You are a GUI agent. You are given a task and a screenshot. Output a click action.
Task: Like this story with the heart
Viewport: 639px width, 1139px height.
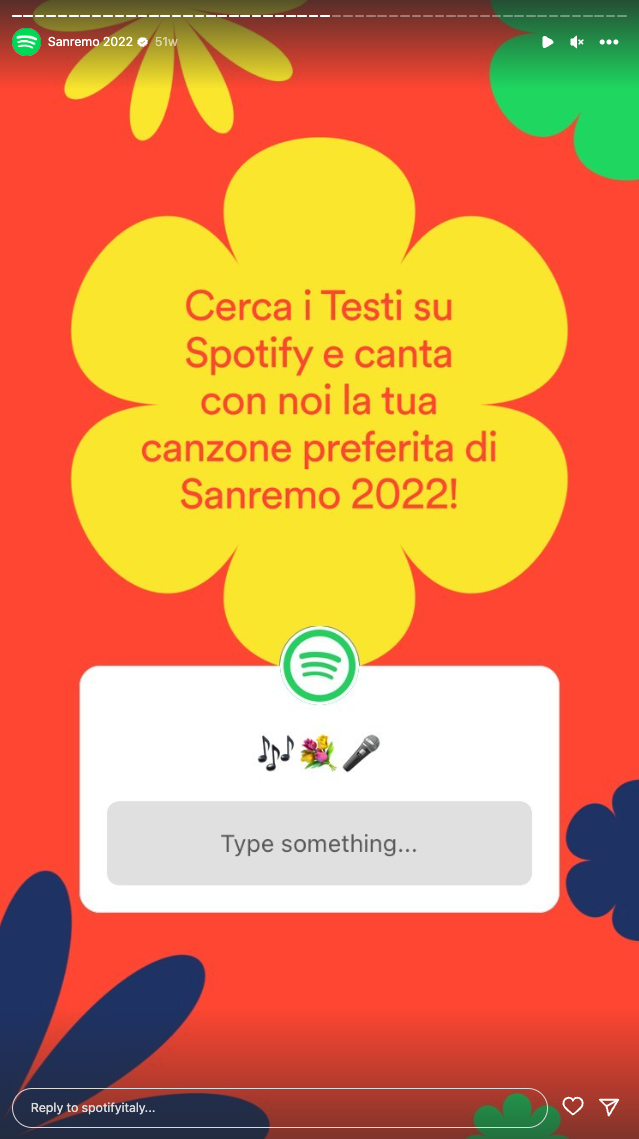[573, 1106]
